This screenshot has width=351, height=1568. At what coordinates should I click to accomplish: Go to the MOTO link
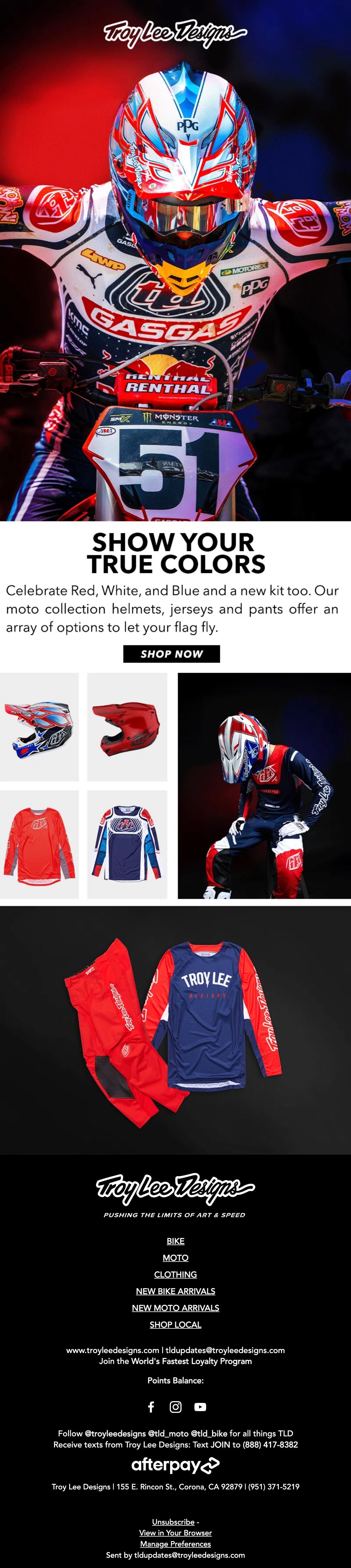[175, 1257]
